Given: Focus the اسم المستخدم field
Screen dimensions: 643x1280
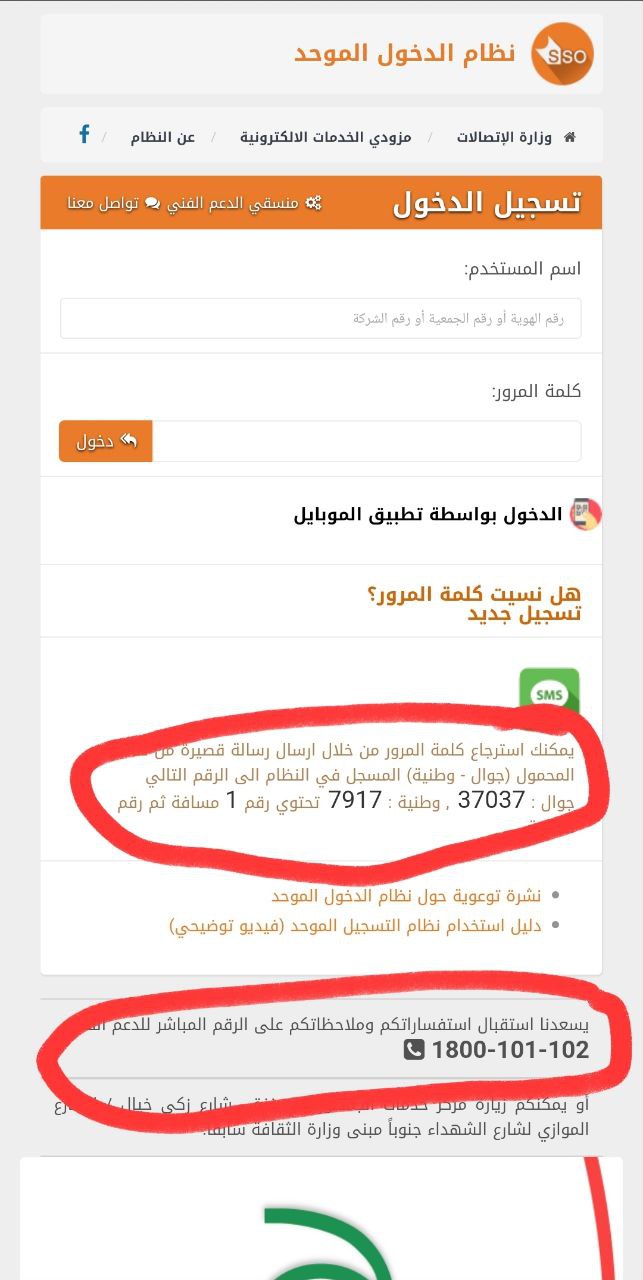Looking at the screenshot, I should click(x=320, y=318).
